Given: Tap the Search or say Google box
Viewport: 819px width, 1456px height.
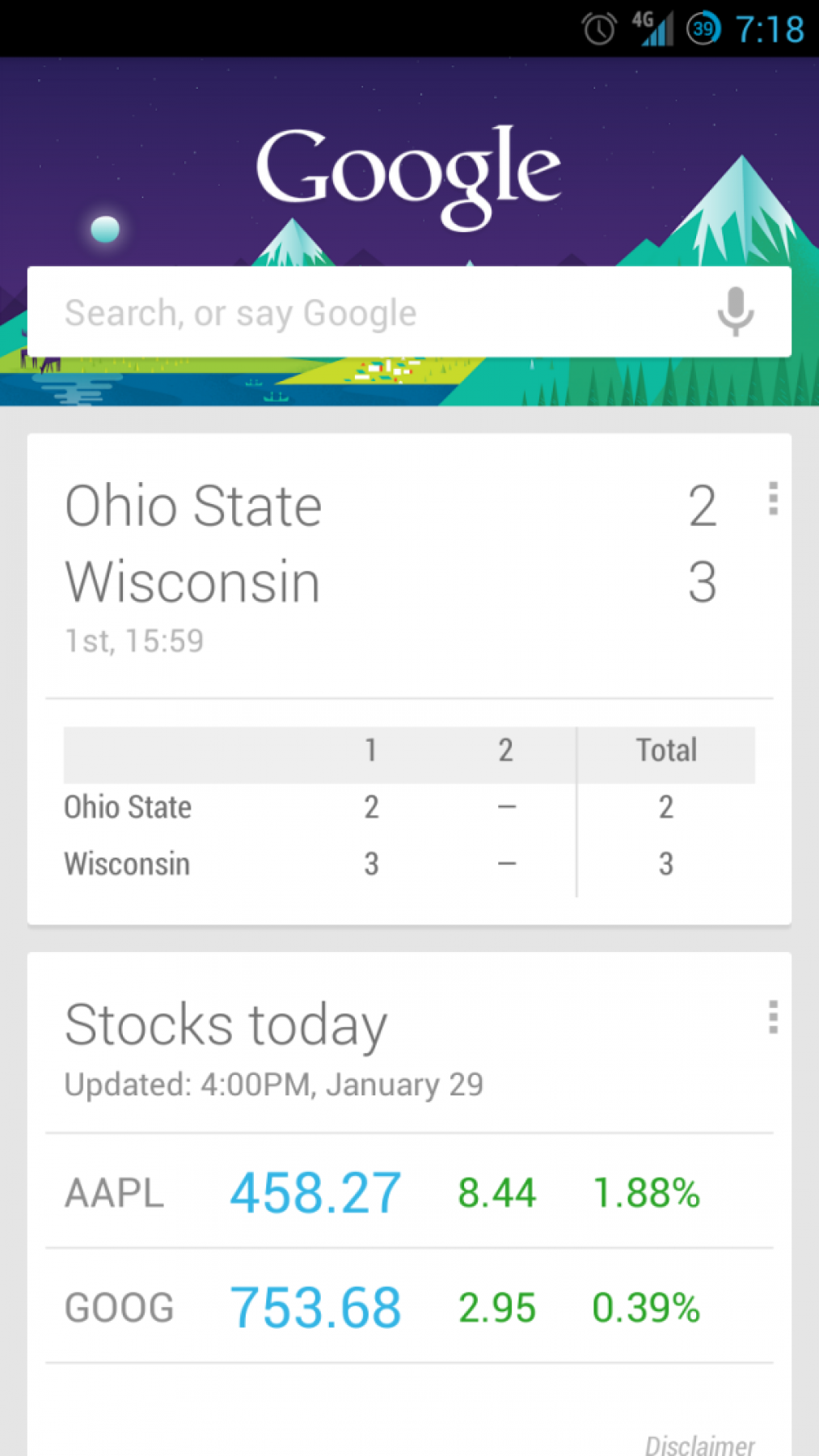Looking at the screenshot, I should pos(364,312).
